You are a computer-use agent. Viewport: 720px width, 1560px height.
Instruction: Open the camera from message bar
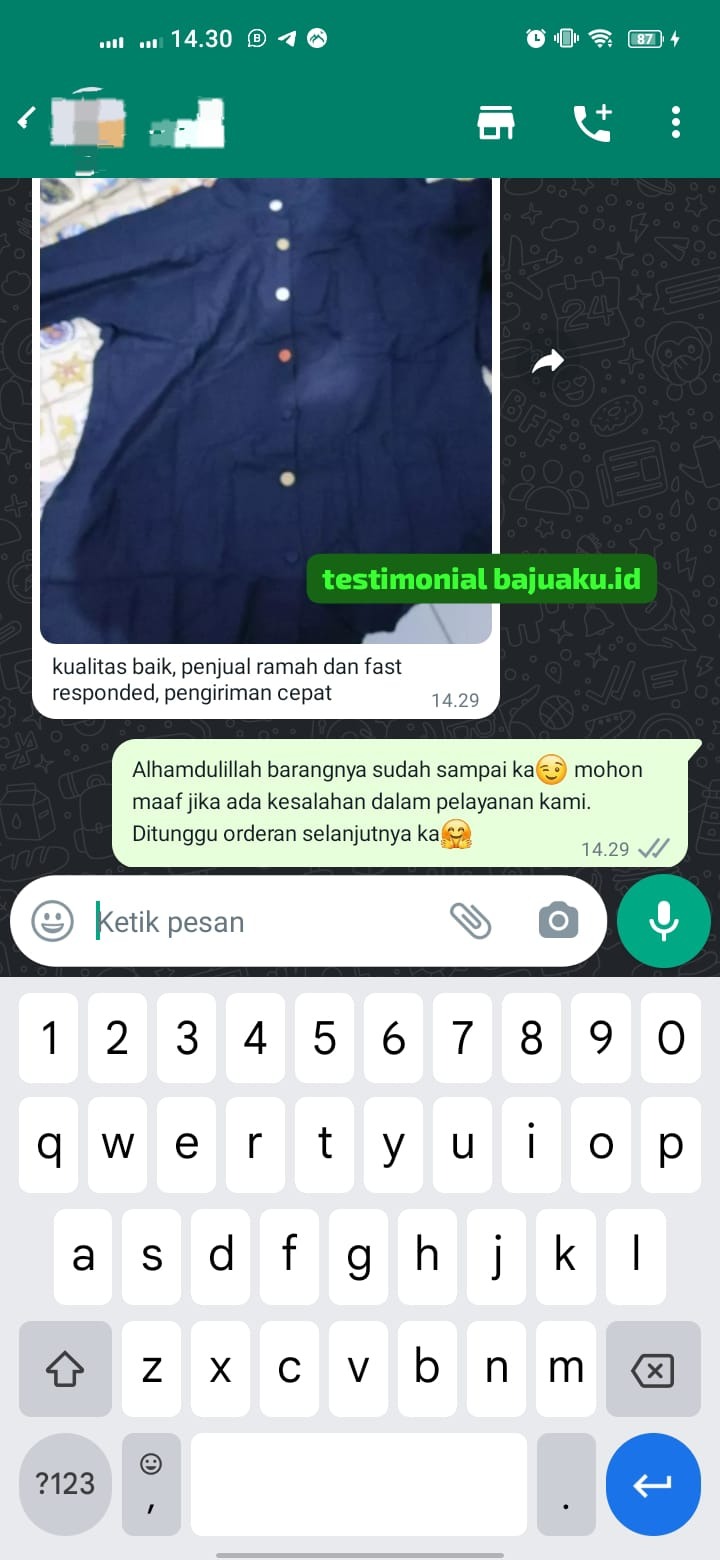click(558, 921)
